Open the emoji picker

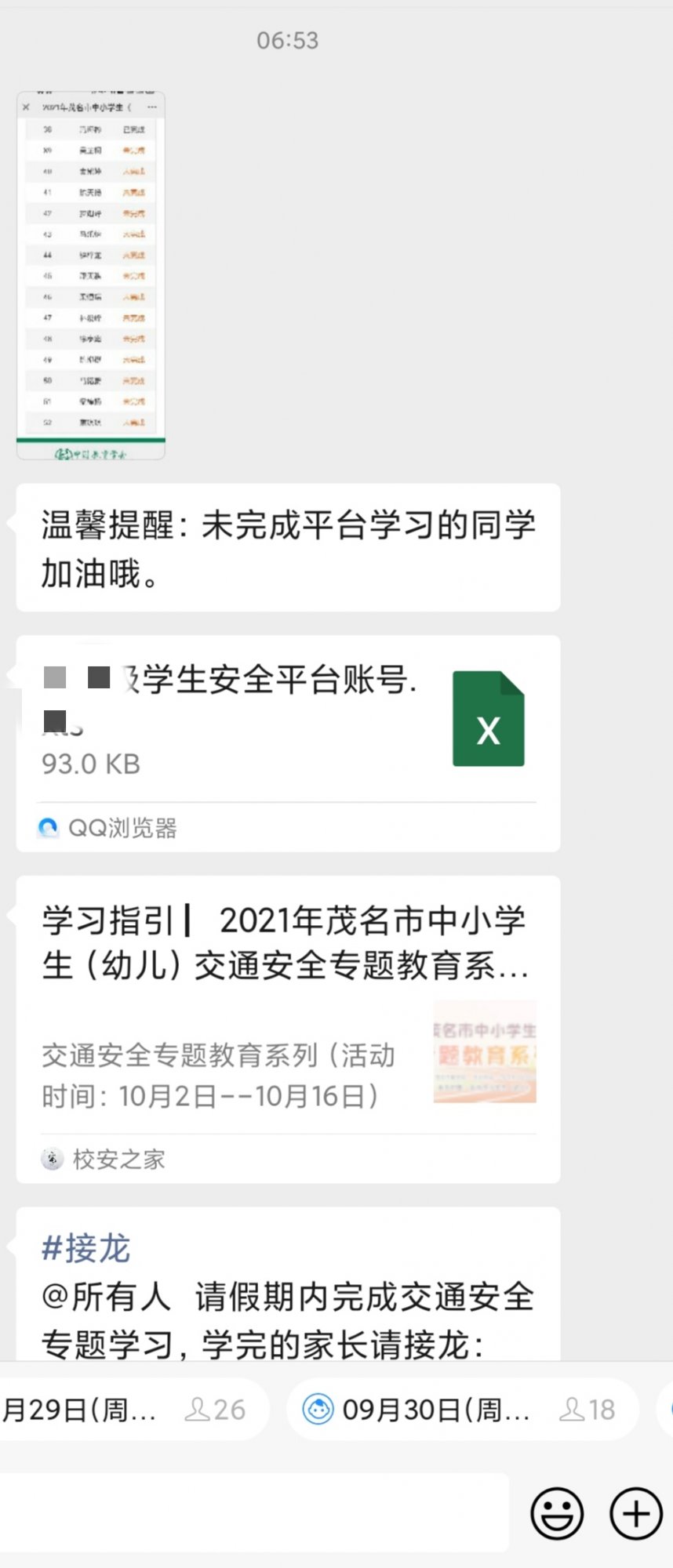(557, 1513)
